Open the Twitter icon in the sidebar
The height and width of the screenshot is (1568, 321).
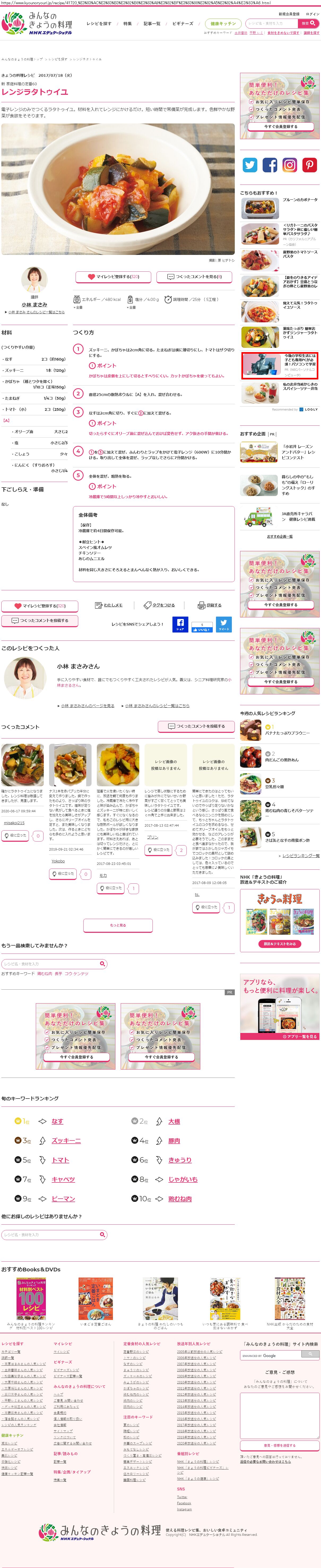coord(250,165)
